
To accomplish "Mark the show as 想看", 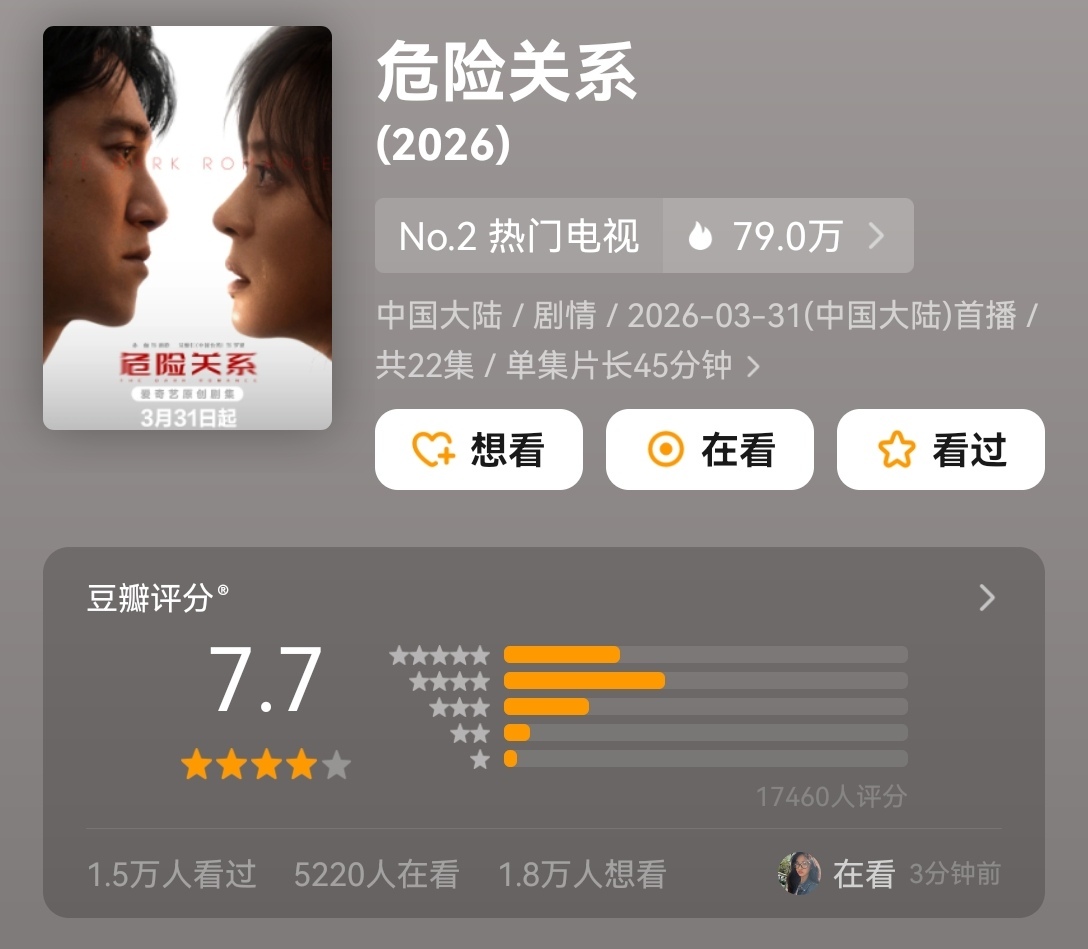I will pyautogui.click(x=479, y=450).
